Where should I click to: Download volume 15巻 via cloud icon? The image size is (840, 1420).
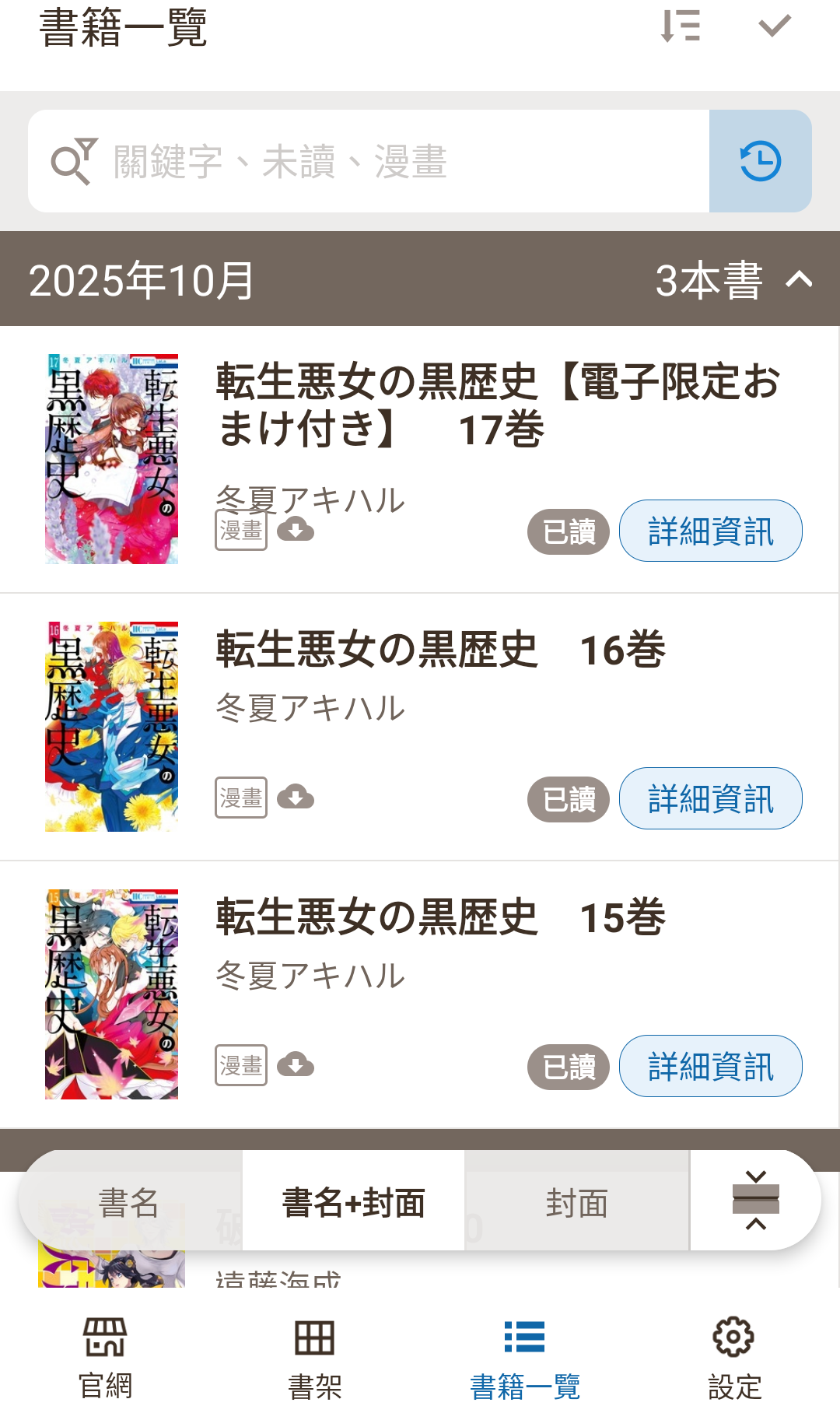[296, 1065]
